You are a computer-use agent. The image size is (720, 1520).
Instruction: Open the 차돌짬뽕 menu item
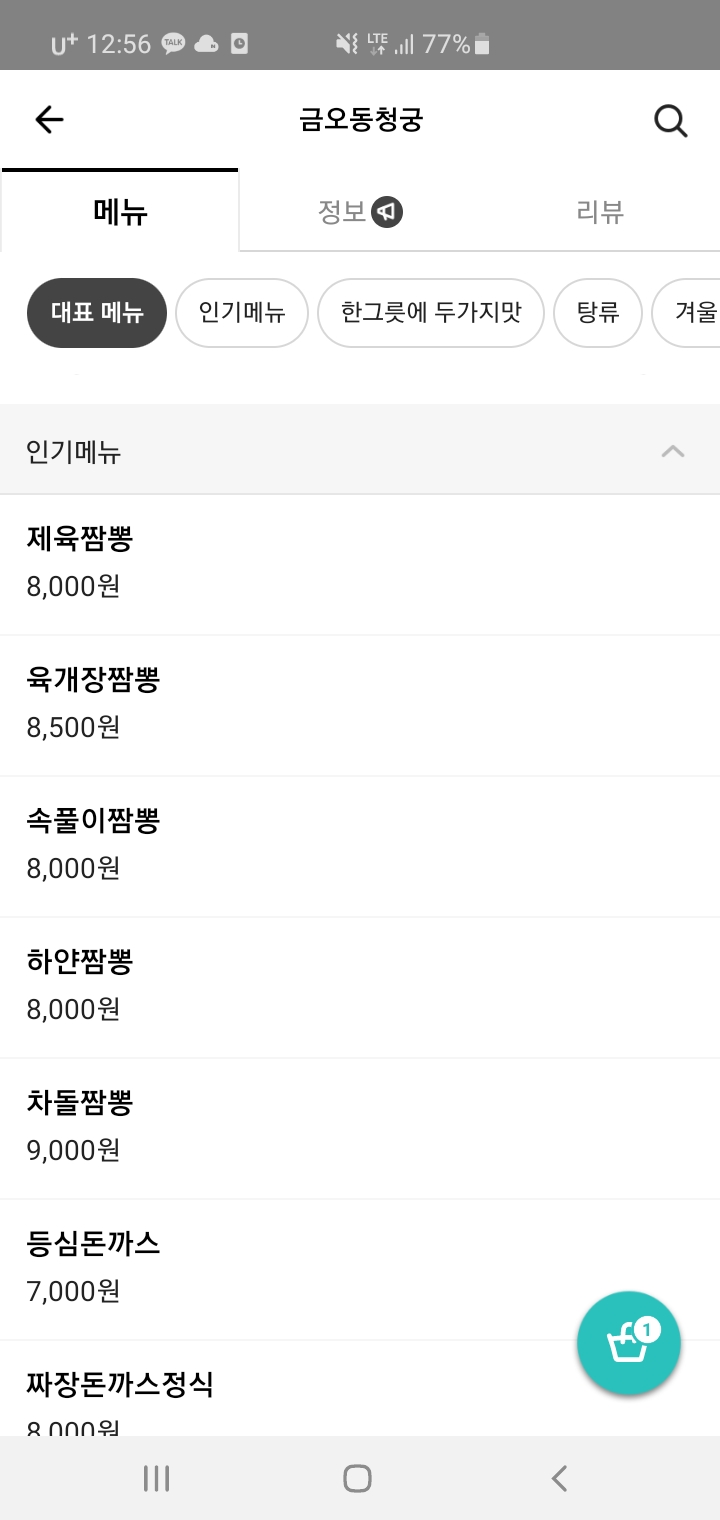[x=300, y=1127]
